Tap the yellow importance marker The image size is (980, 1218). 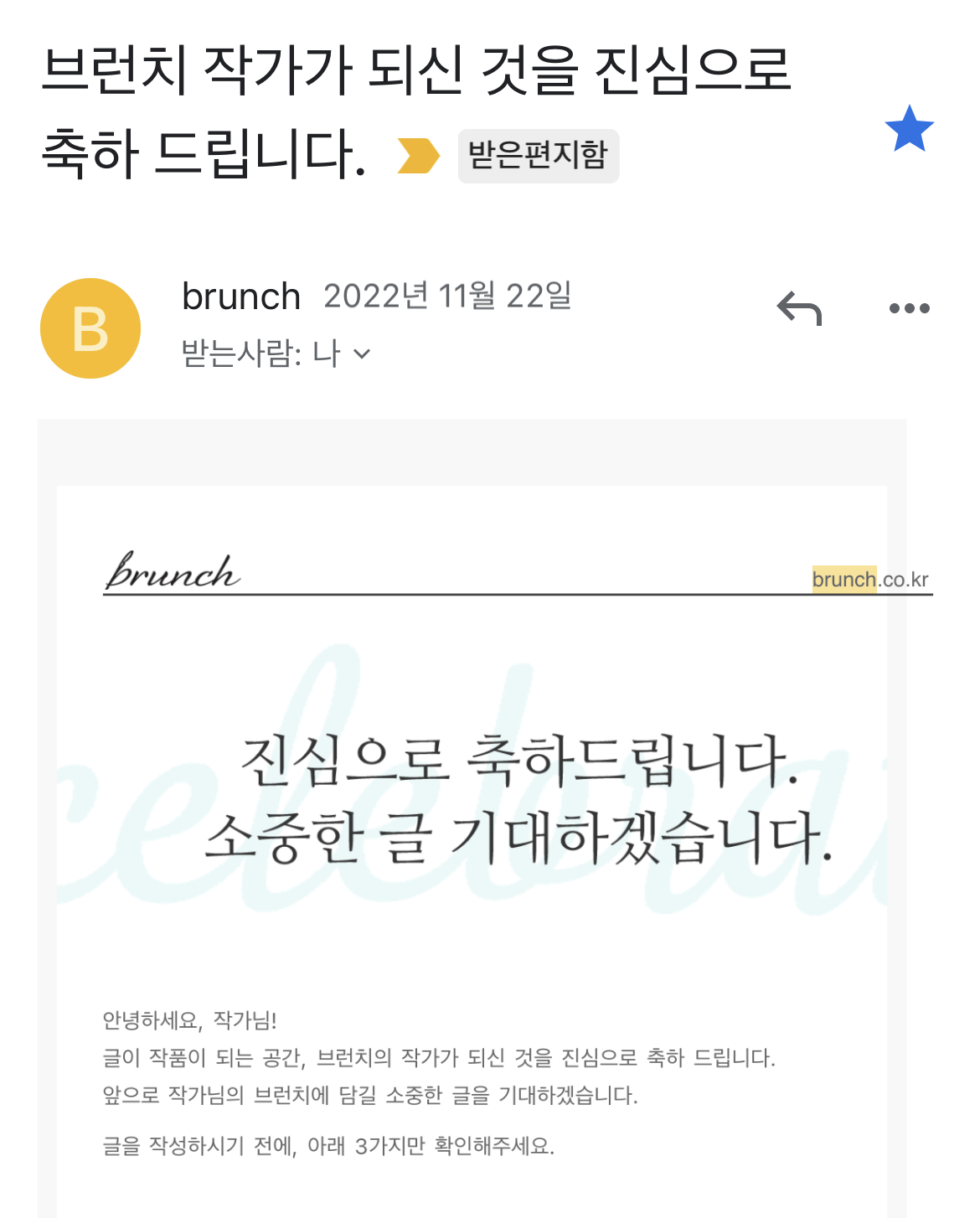click(418, 156)
